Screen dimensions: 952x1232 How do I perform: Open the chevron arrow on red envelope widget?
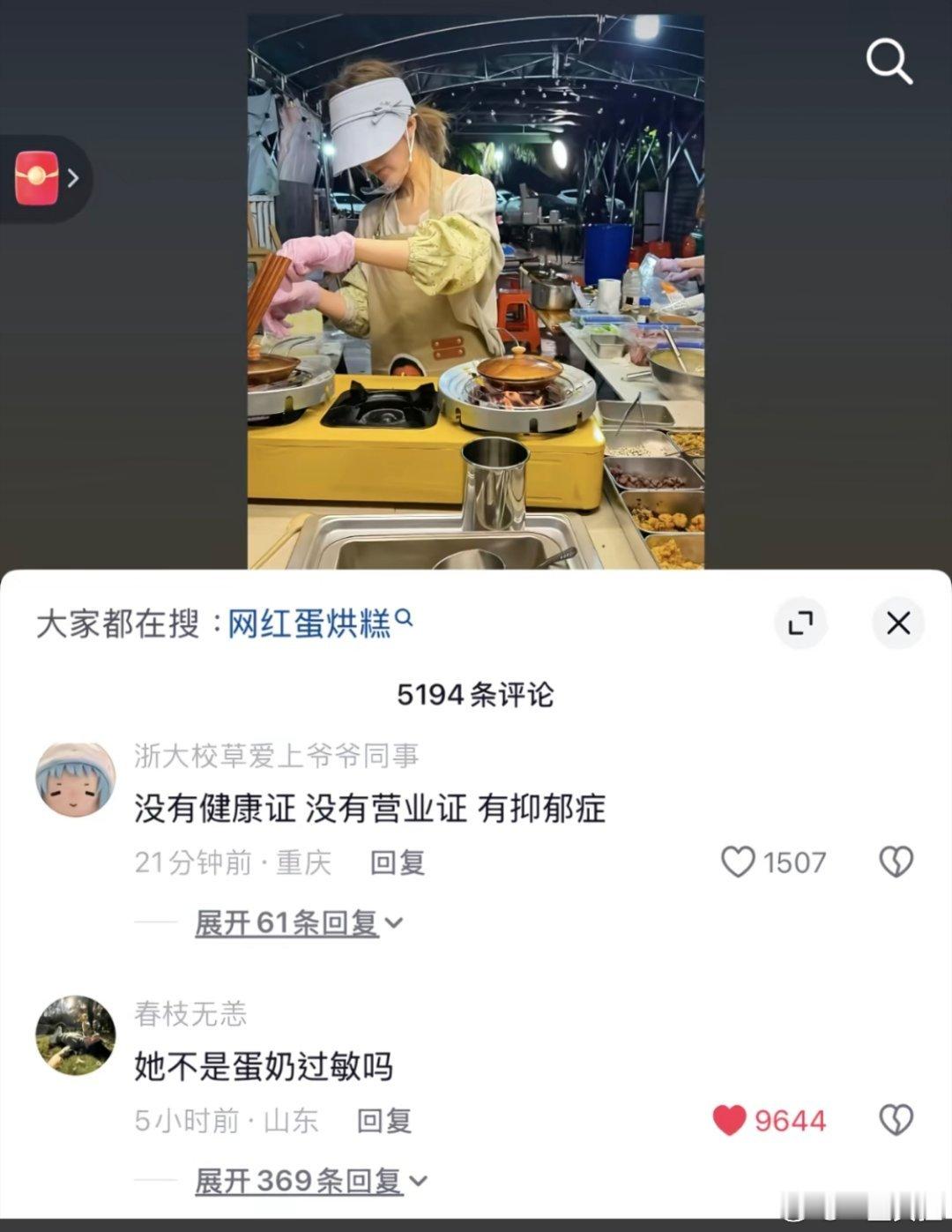pyautogui.click(x=72, y=176)
